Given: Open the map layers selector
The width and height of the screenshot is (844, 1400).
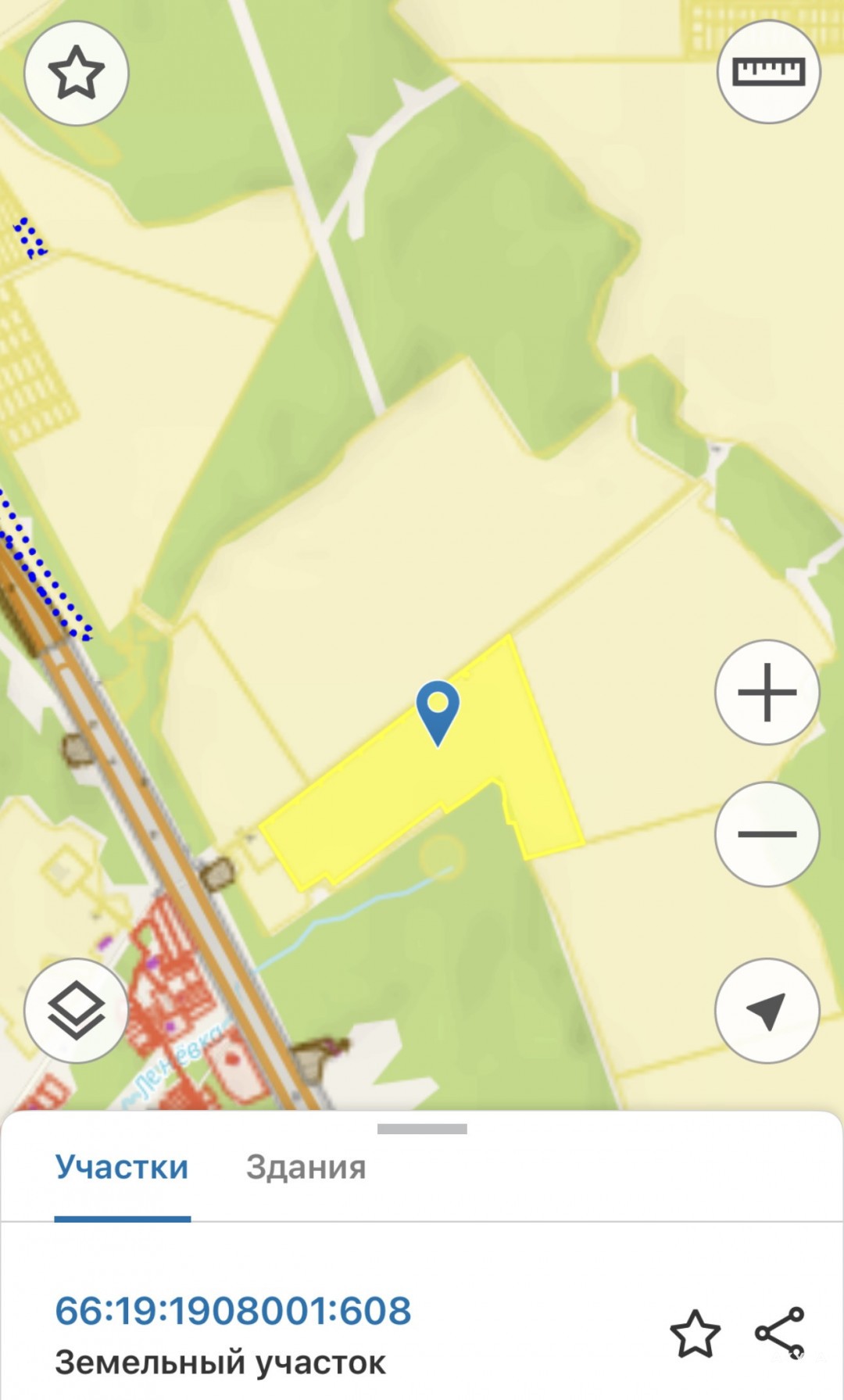Looking at the screenshot, I should click(76, 1010).
